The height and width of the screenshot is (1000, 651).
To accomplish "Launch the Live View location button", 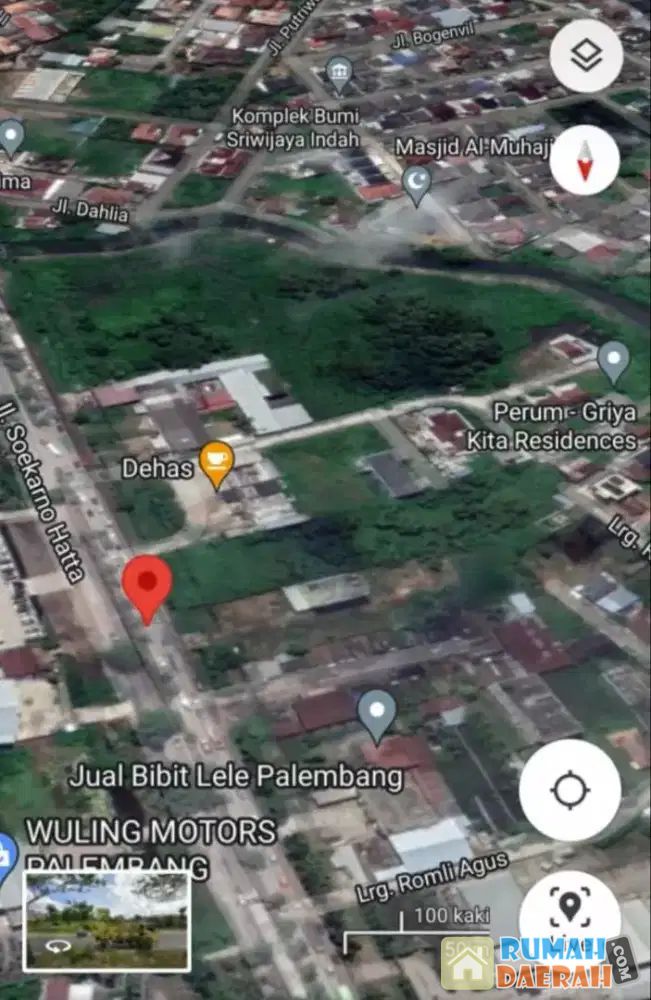I will [x=570, y=908].
